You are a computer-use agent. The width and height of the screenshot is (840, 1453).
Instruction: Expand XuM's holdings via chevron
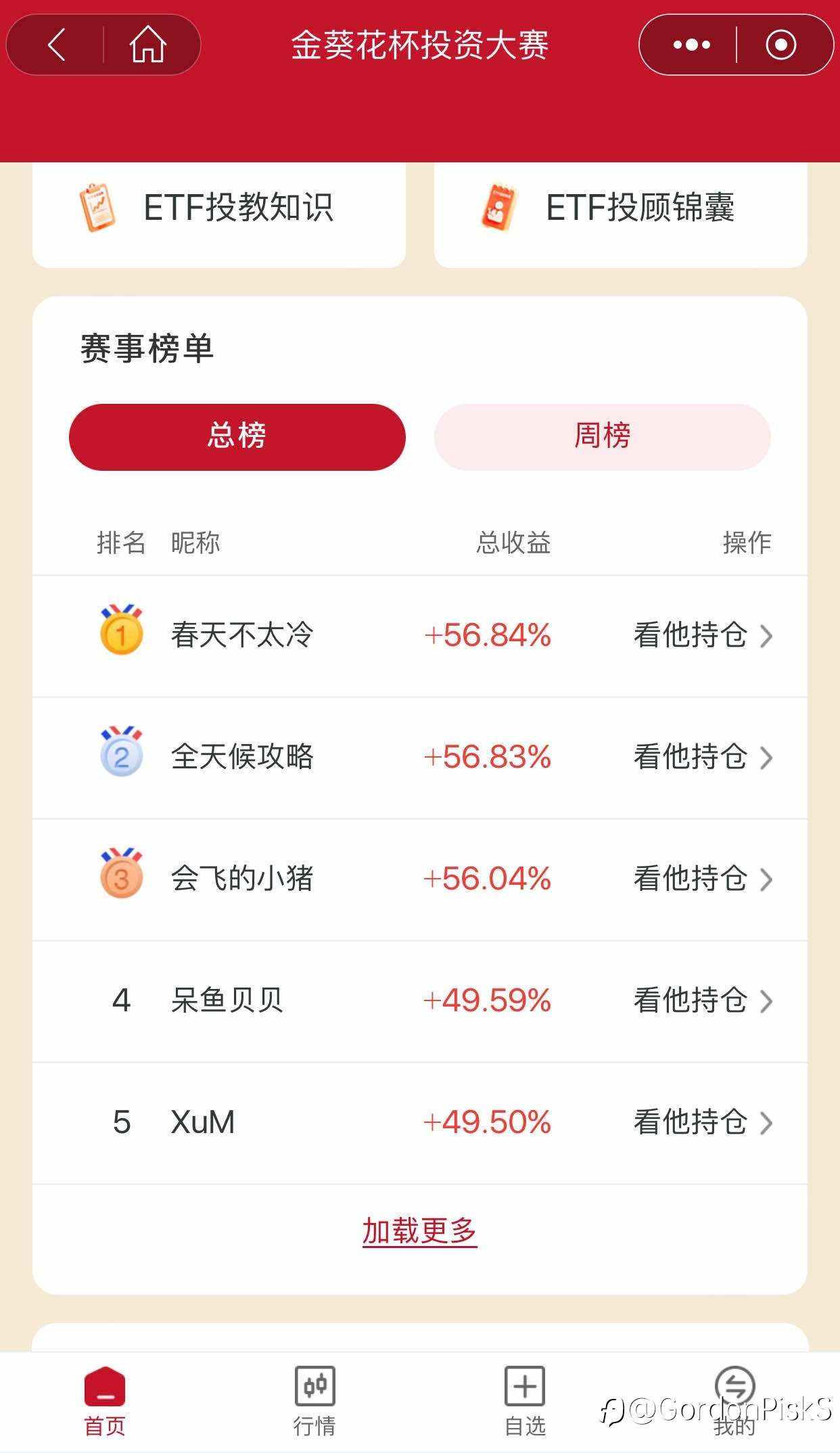click(765, 1123)
